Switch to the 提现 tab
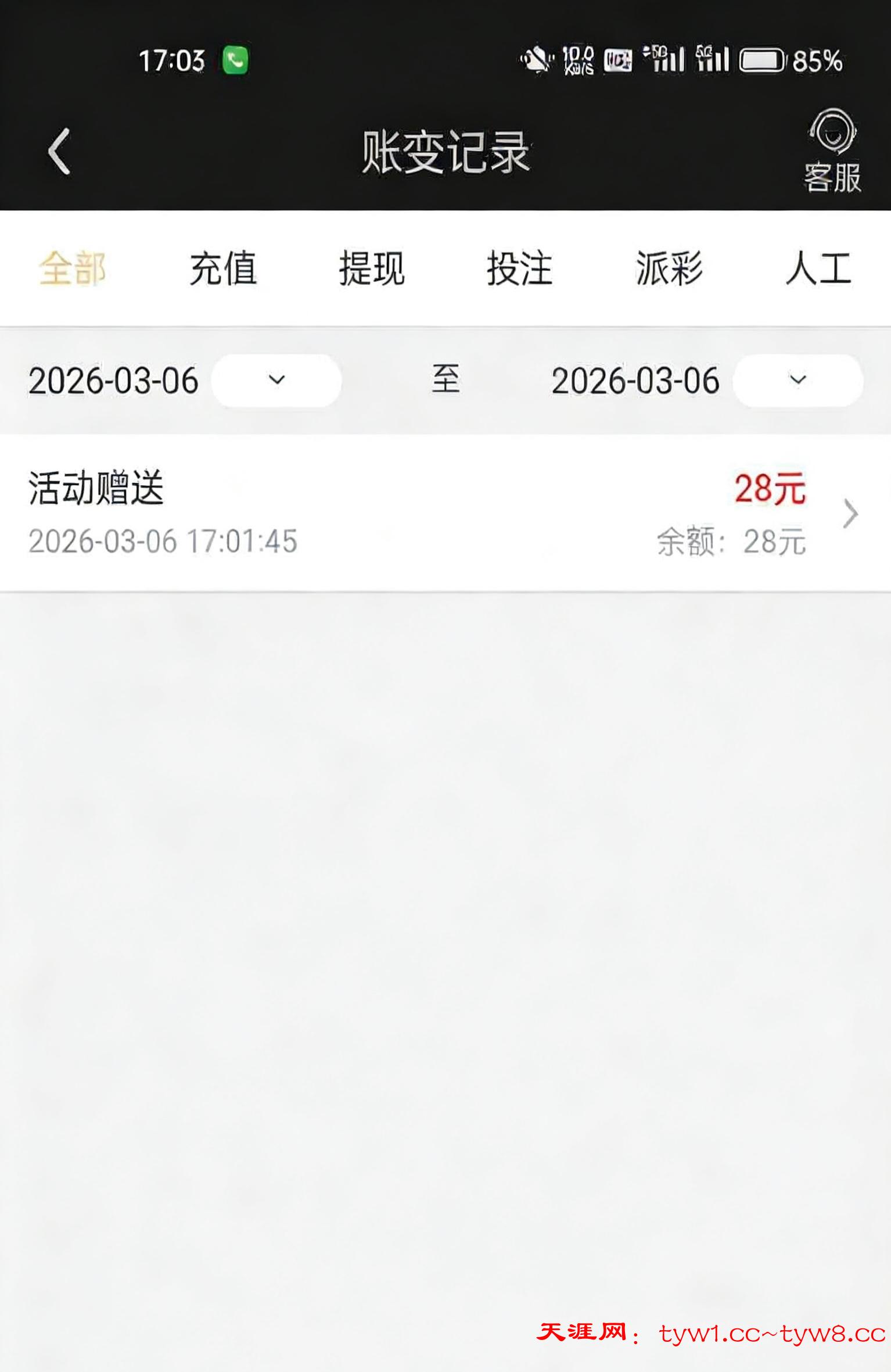891x1372 pixels. tap(372, 268)
